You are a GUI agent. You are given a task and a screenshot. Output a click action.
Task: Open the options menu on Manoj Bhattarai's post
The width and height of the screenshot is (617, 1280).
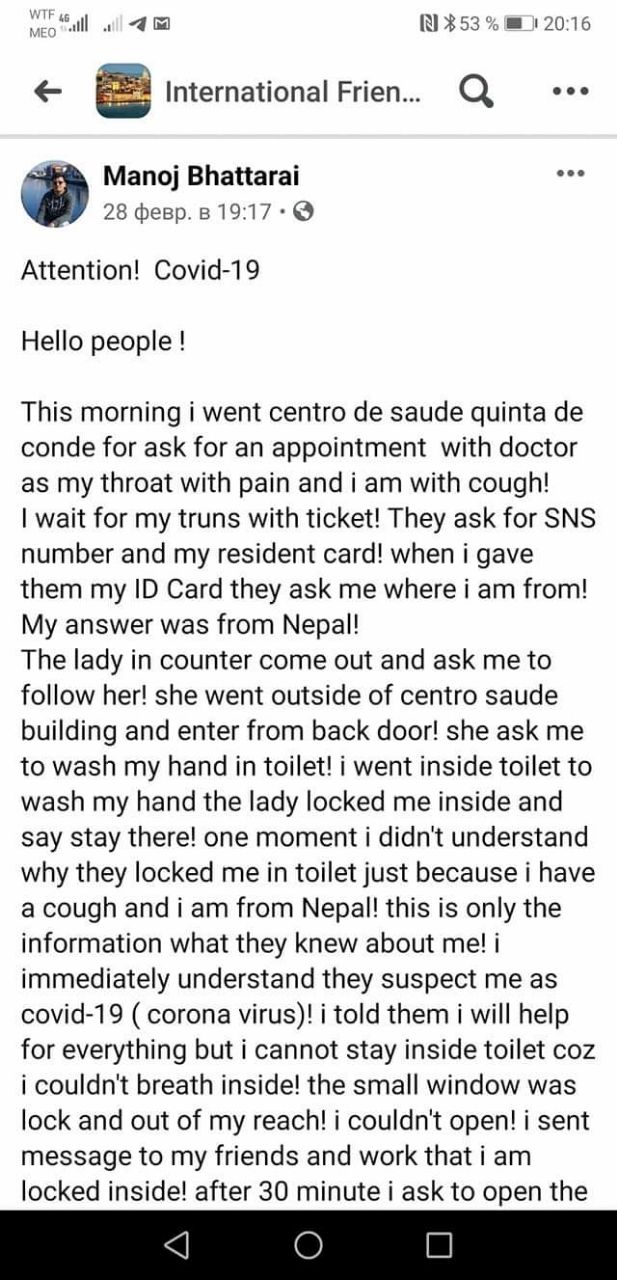pyautogui.click(x=570, y=174)
